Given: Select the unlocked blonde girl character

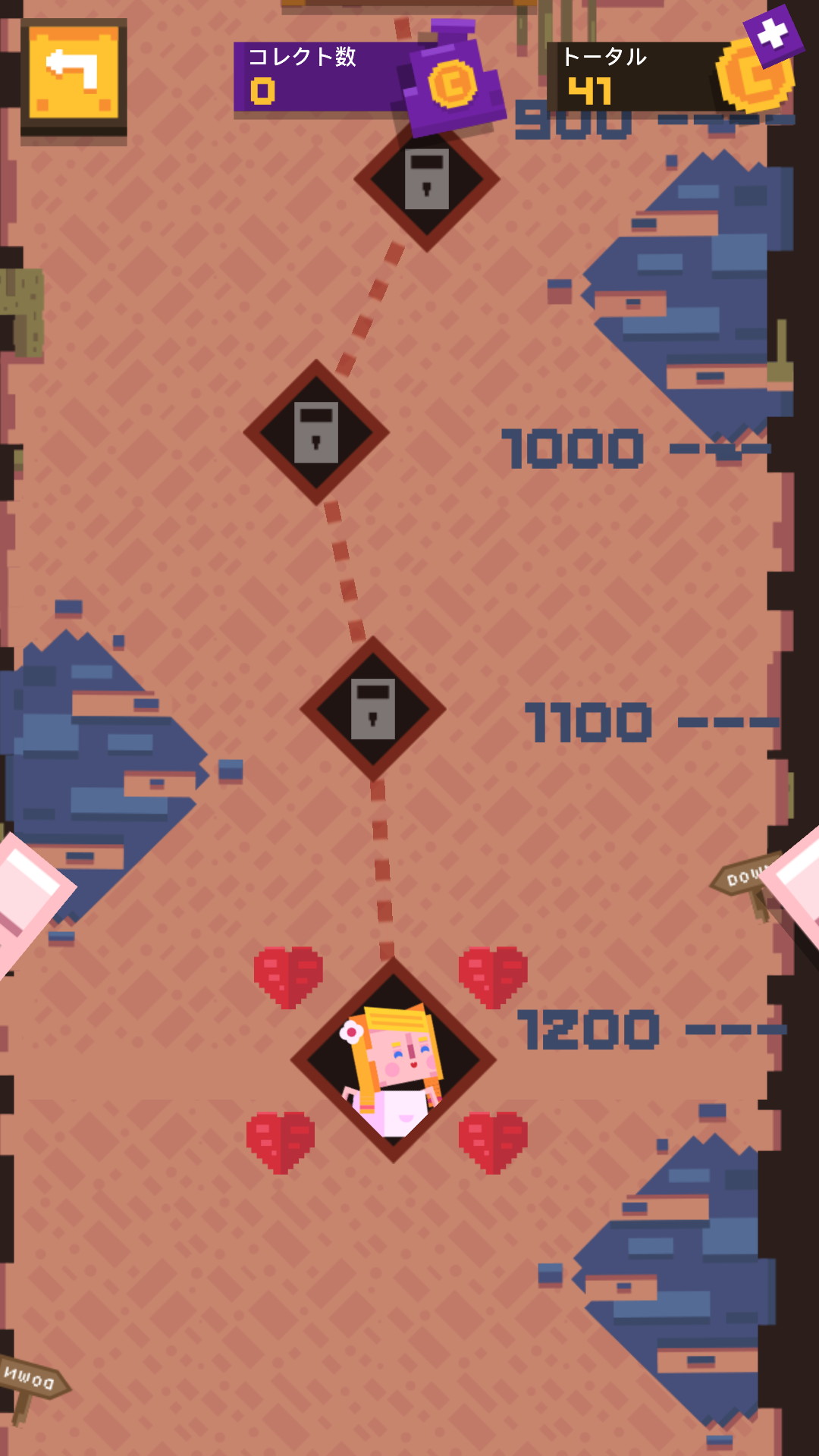Looking at the screenshot, I should click(394, 1060).
